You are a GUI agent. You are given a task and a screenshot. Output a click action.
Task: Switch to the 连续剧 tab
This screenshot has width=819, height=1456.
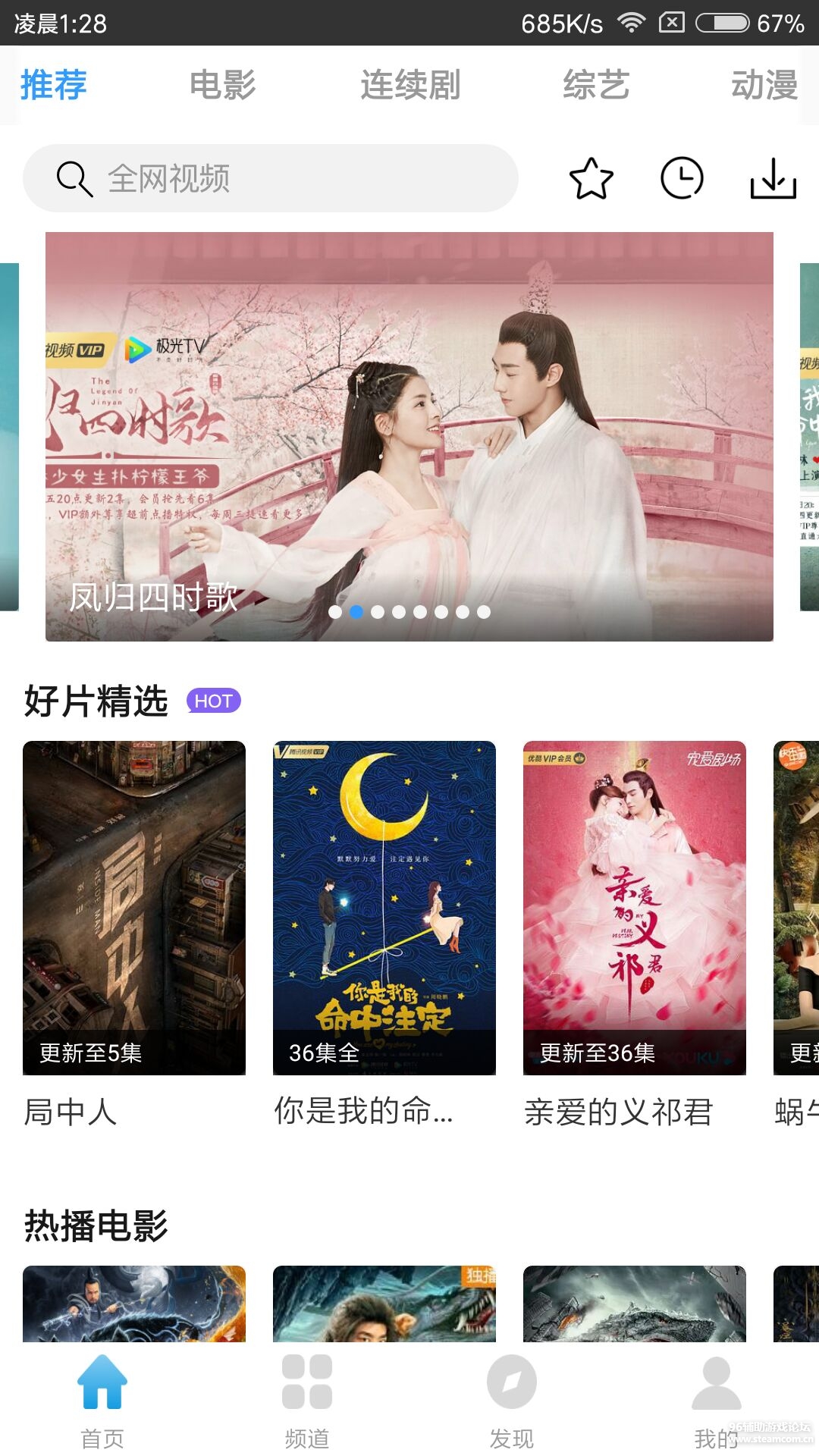tap(410, 85)
